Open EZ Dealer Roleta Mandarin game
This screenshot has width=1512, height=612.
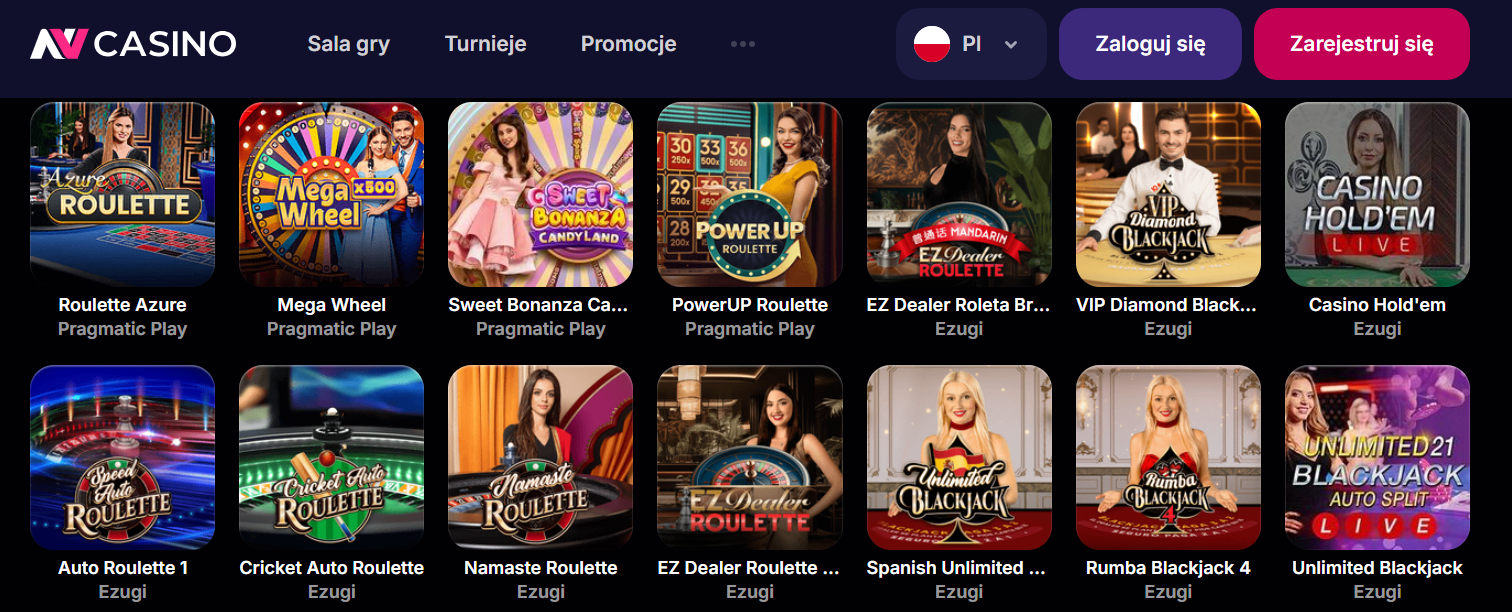pyautogui.click(x=959, y=195)
